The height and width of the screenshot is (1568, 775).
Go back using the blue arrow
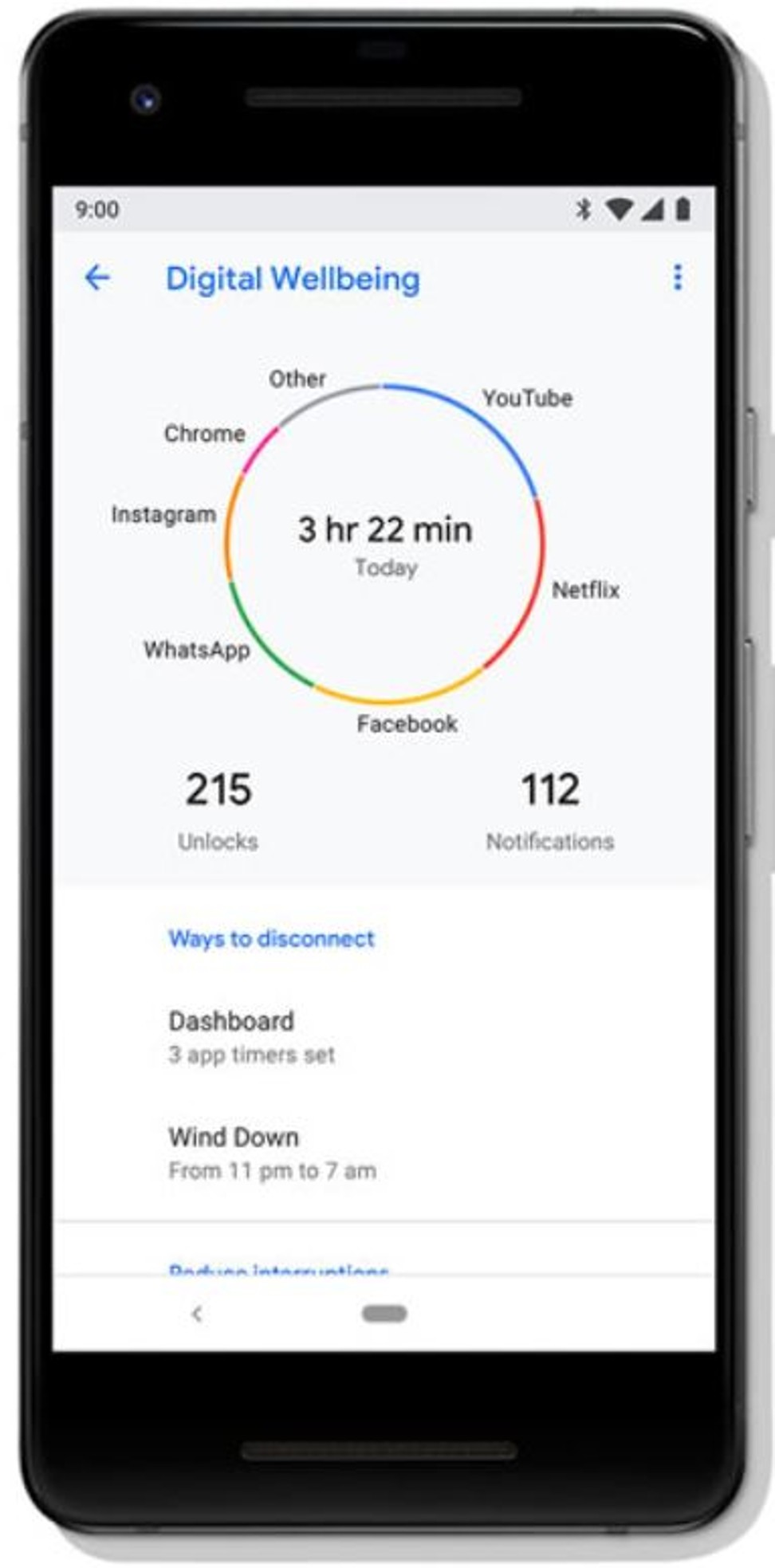pyautogui.click(x=97, y=277)
